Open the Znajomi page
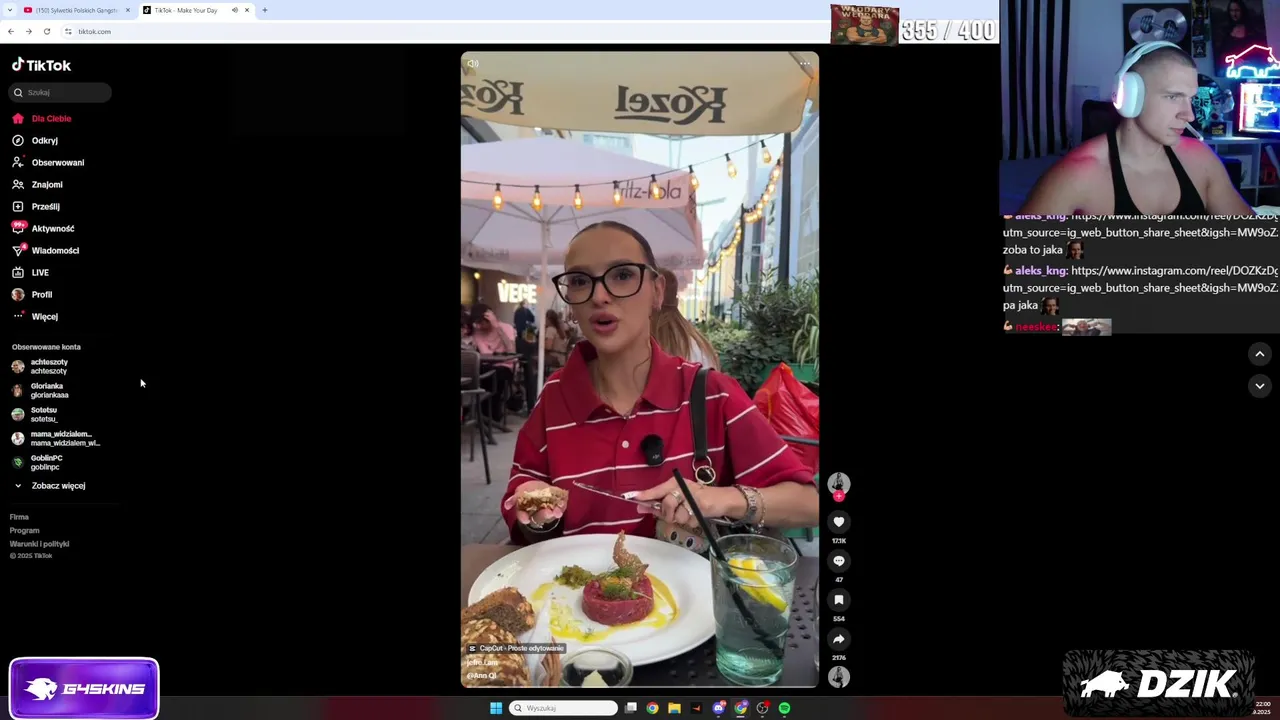This screenshot has height=720, width=1280. (x=46, y=184)
